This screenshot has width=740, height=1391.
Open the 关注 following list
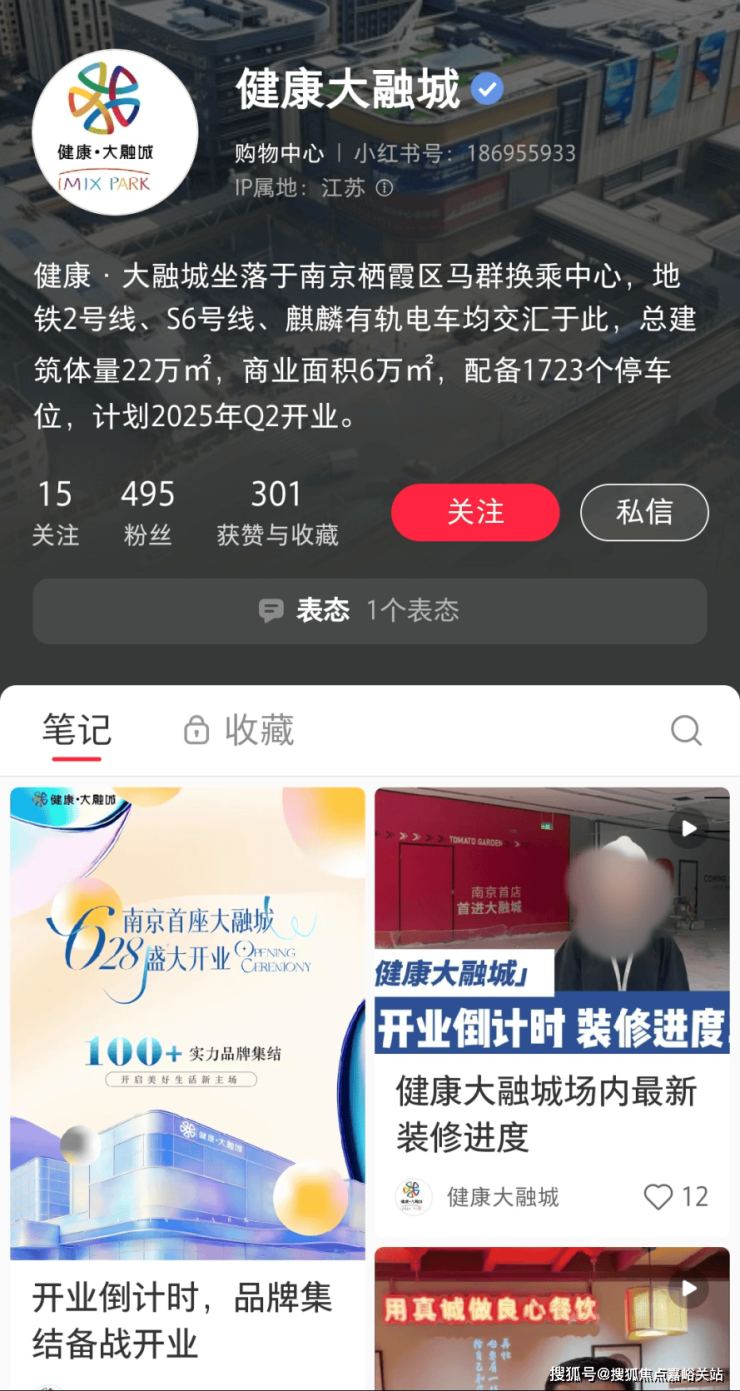[55, 512]
